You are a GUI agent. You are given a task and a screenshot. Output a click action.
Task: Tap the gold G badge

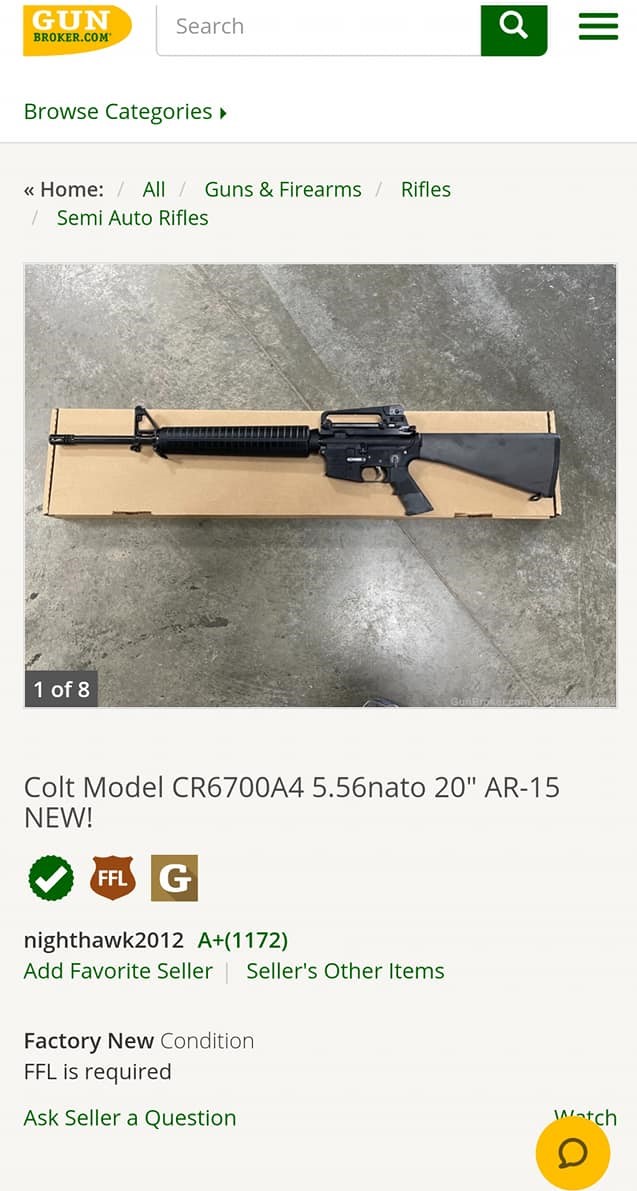tap(174, 878)
